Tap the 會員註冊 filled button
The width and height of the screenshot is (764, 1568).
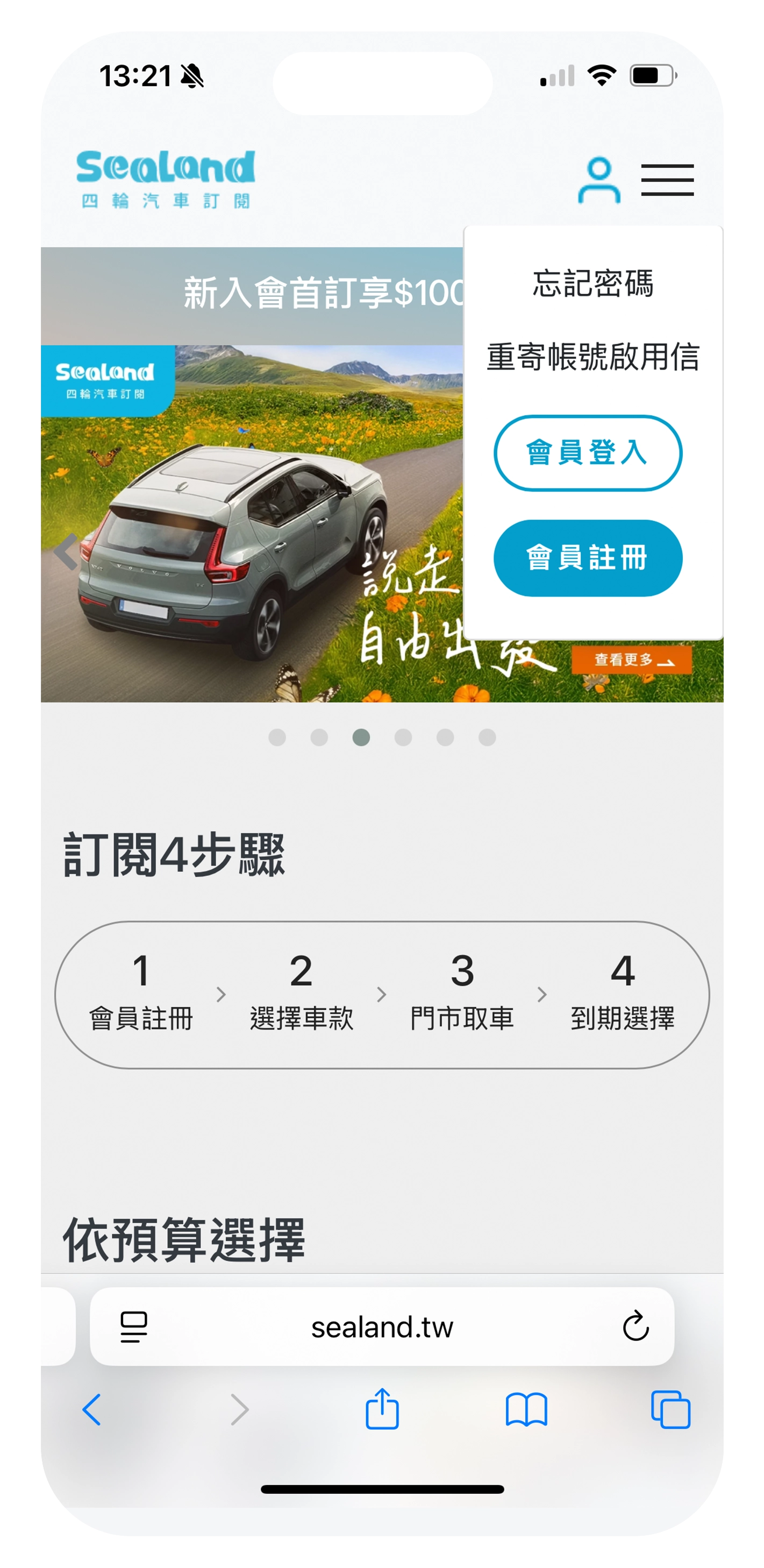coord(588,558)
